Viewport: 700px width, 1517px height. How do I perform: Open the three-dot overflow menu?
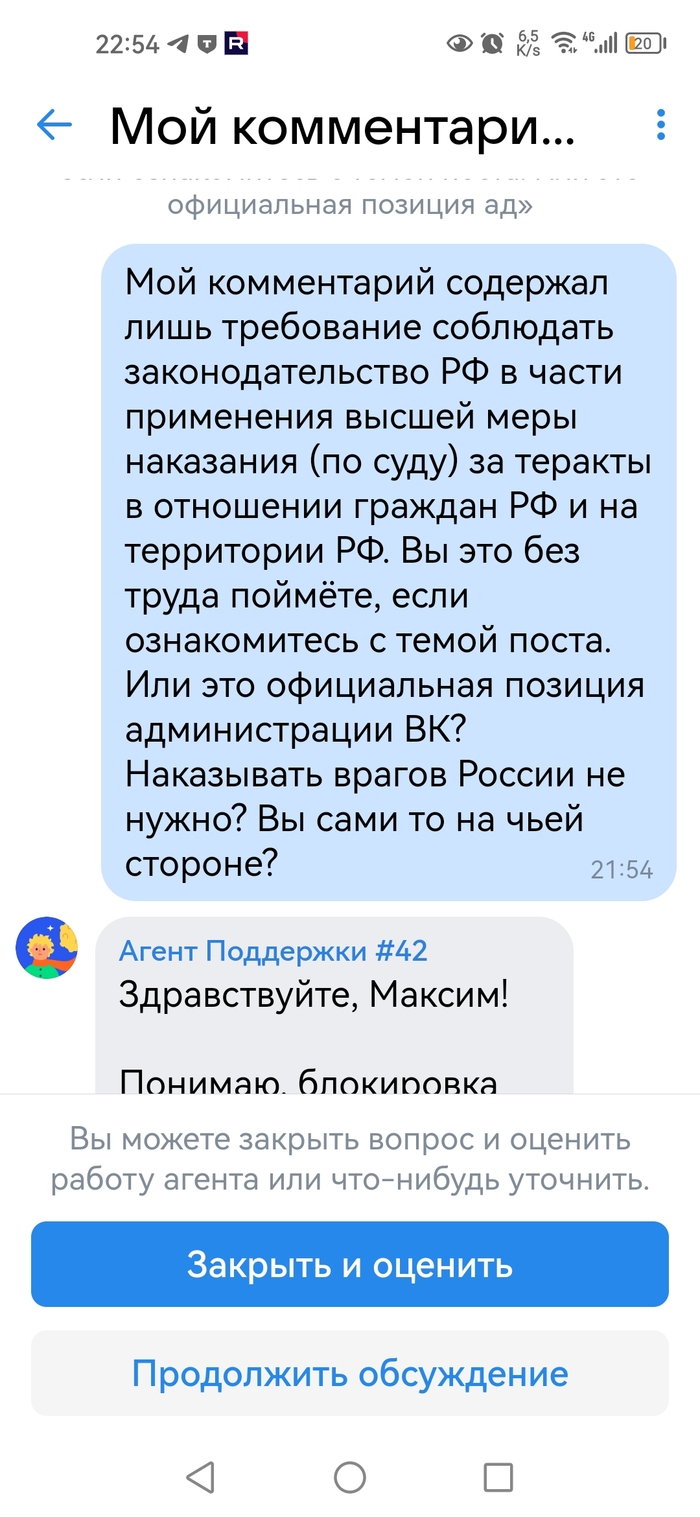point(660,125)
